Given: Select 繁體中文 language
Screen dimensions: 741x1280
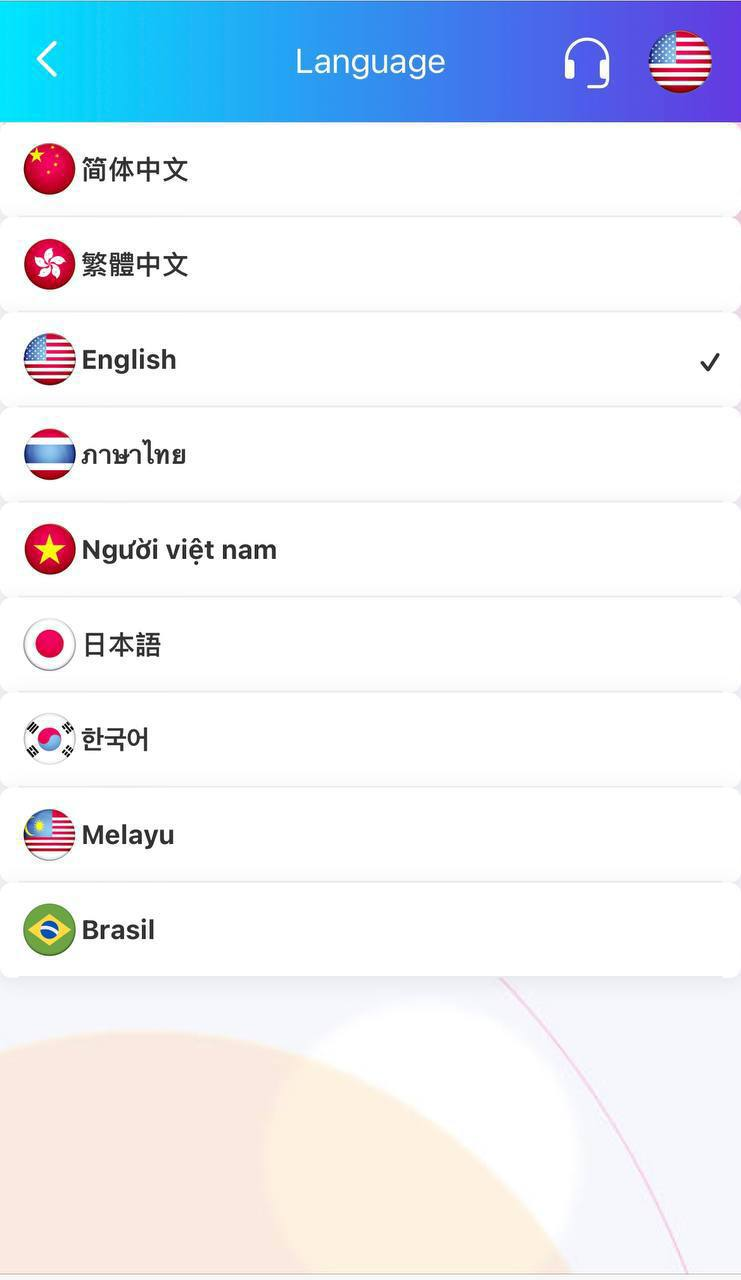Looking at the screenshot, I should [135, 264].
